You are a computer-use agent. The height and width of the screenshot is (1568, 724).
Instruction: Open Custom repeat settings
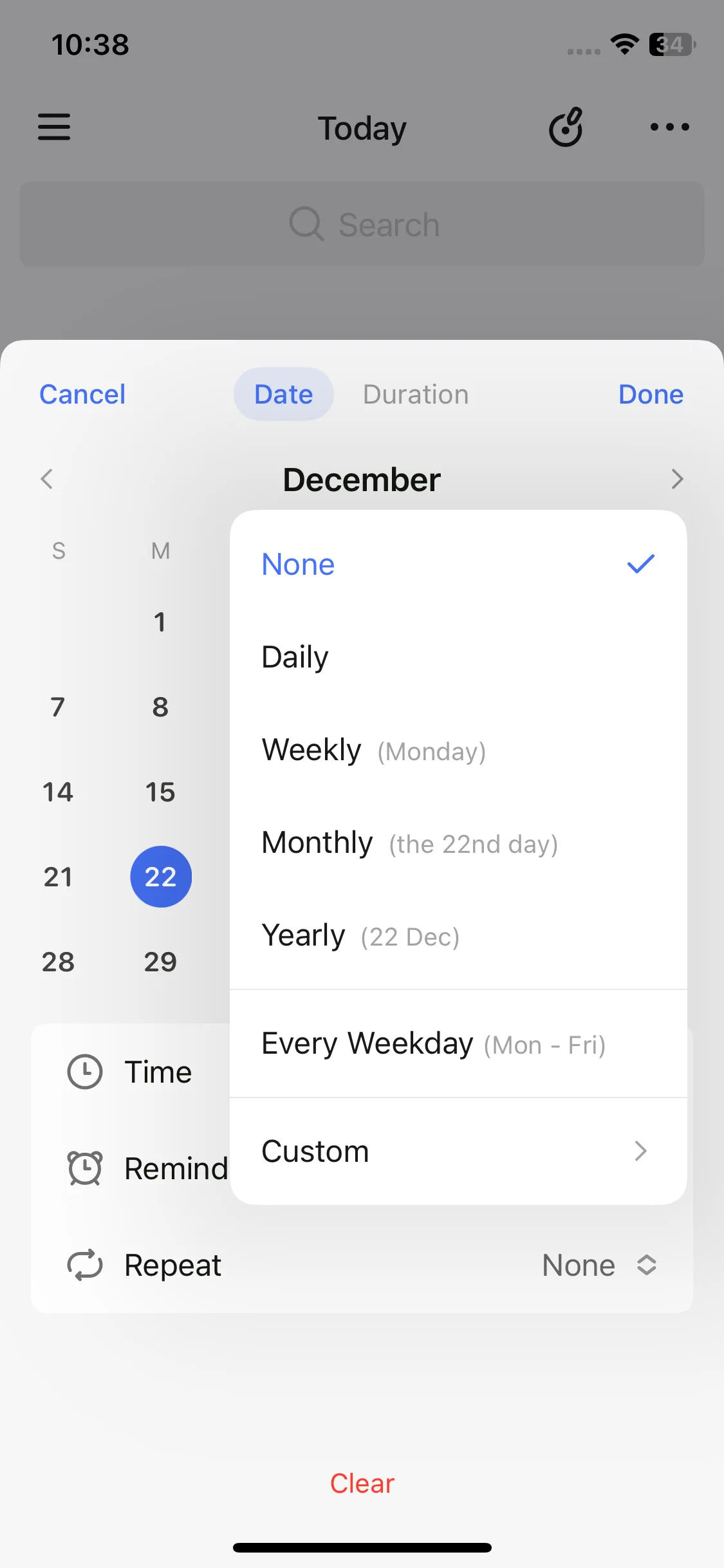click(x=457, y=1151)
